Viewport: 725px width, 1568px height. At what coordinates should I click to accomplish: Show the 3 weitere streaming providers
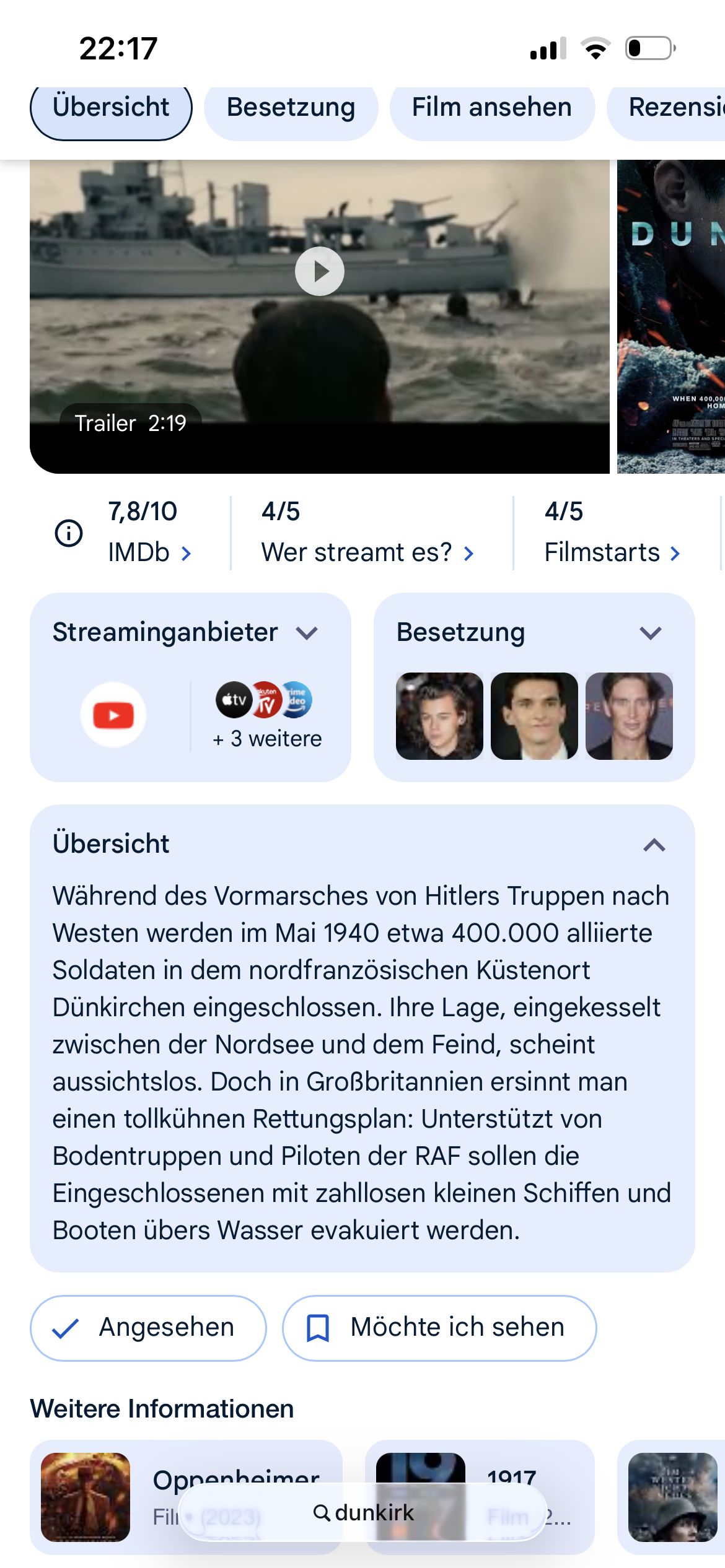click(x=267, y=715)
